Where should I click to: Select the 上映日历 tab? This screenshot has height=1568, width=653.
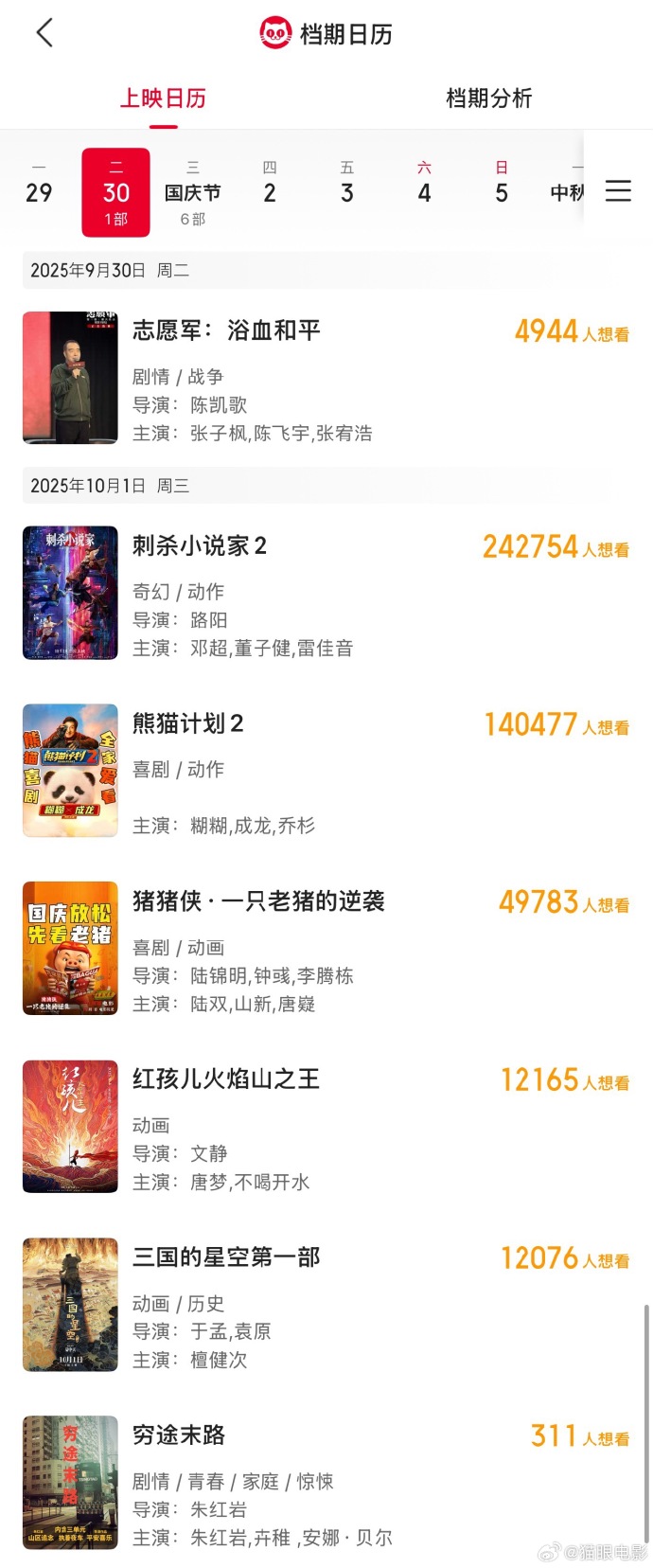(x=163, y=98)
